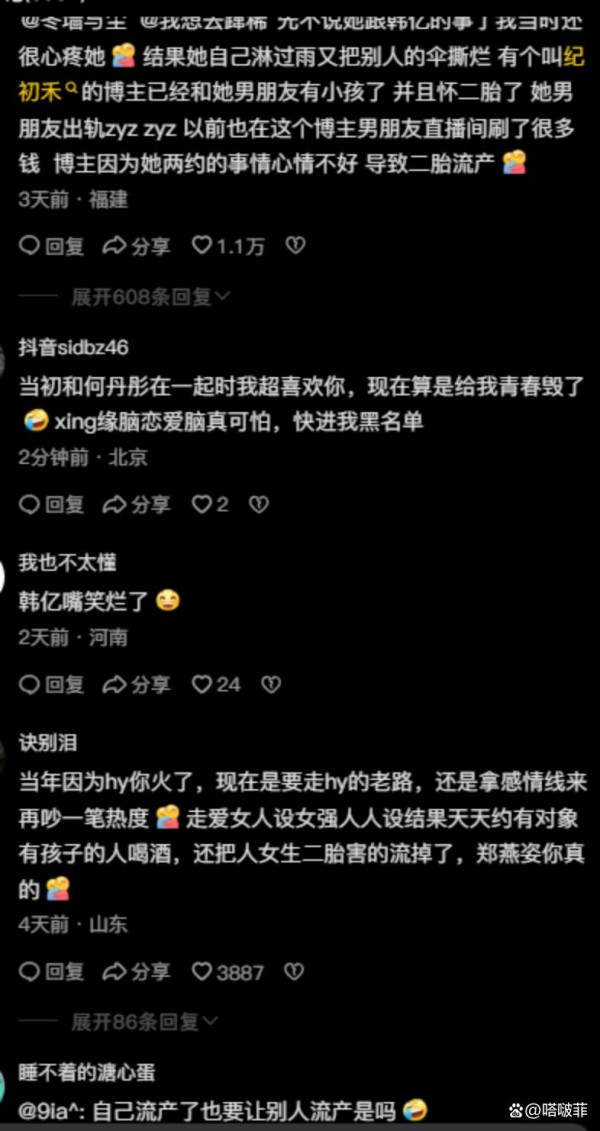Open 抖音sidbz46's profile

[x=73, y=348]
